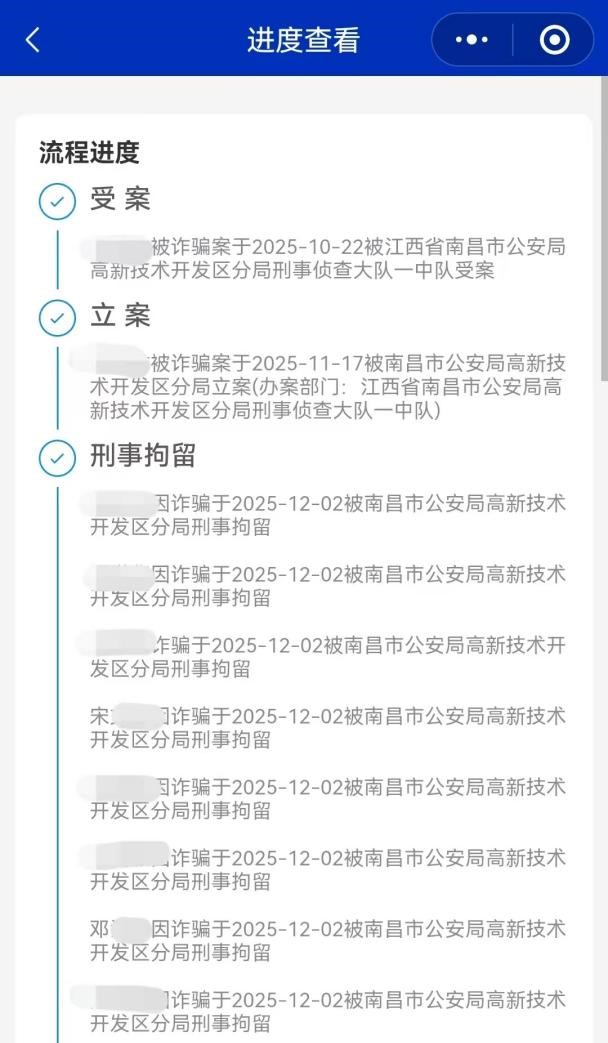Go back from the 进度查看 page

(33, 40)
